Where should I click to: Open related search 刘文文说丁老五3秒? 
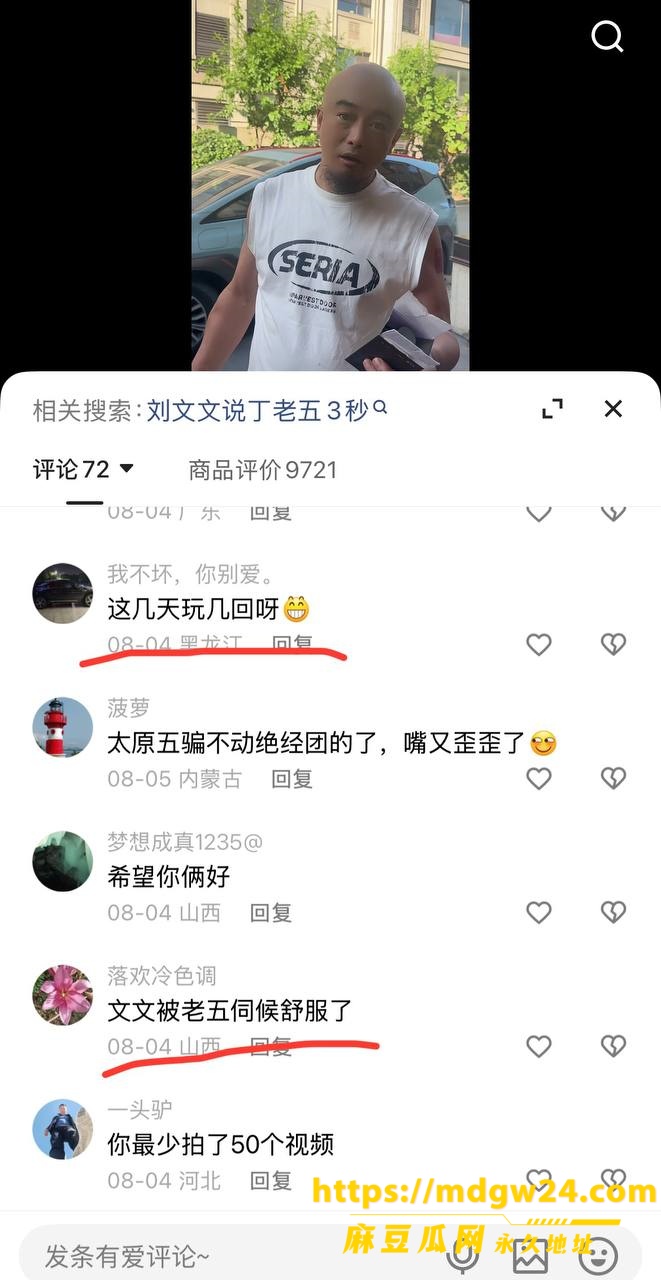[267, 410]
